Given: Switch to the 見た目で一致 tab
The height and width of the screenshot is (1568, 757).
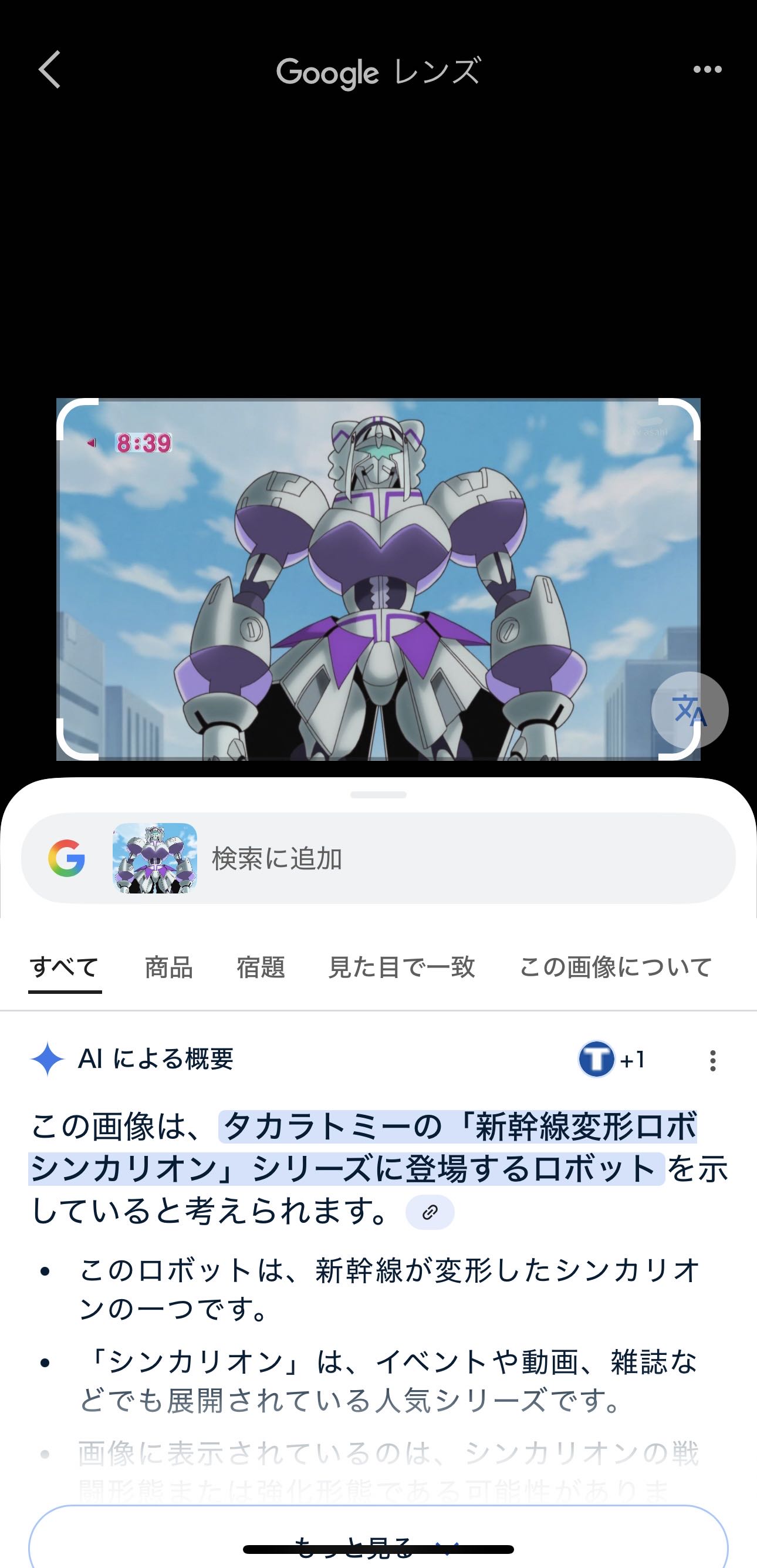Looking at the screenshot, I should point(401,967).
